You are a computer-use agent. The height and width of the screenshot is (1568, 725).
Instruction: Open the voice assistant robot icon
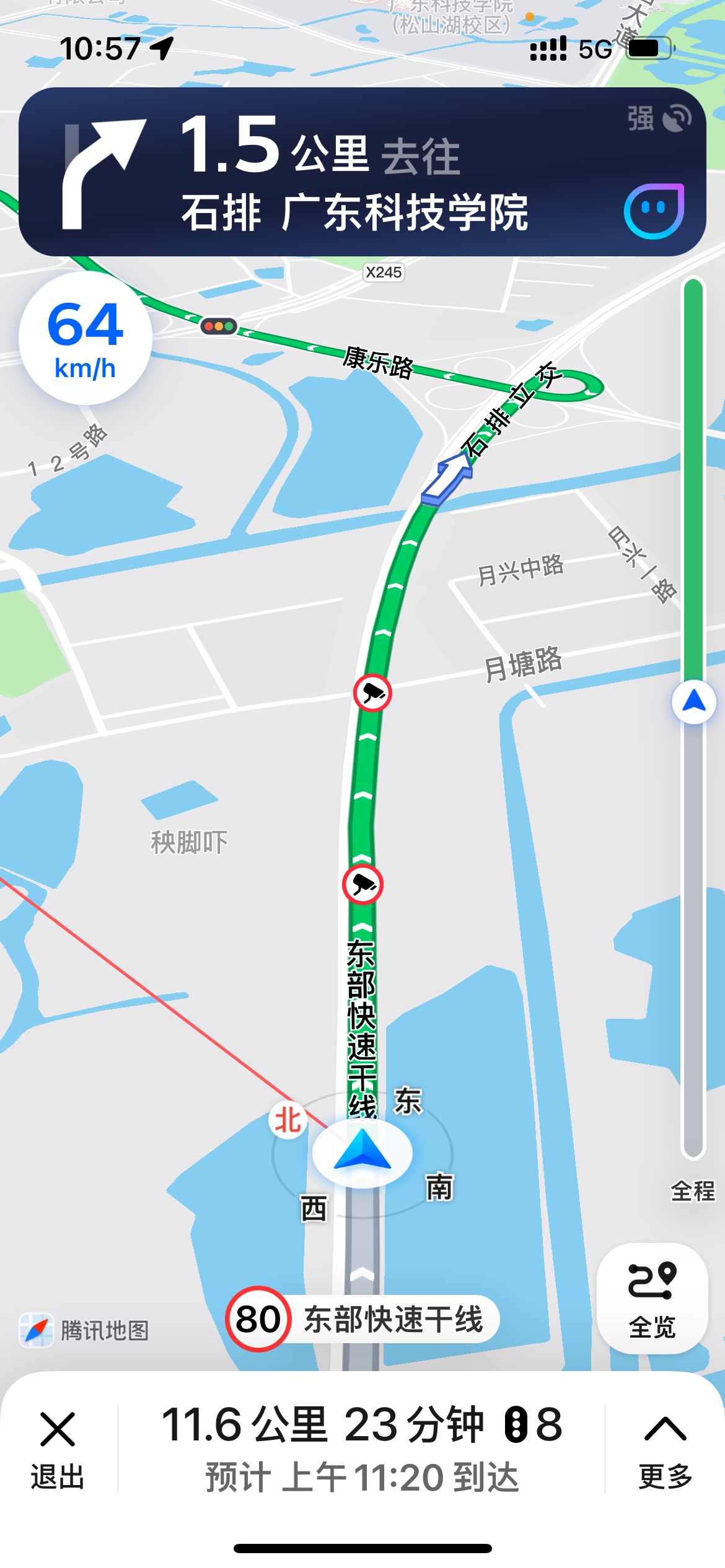tap(654, 211)
